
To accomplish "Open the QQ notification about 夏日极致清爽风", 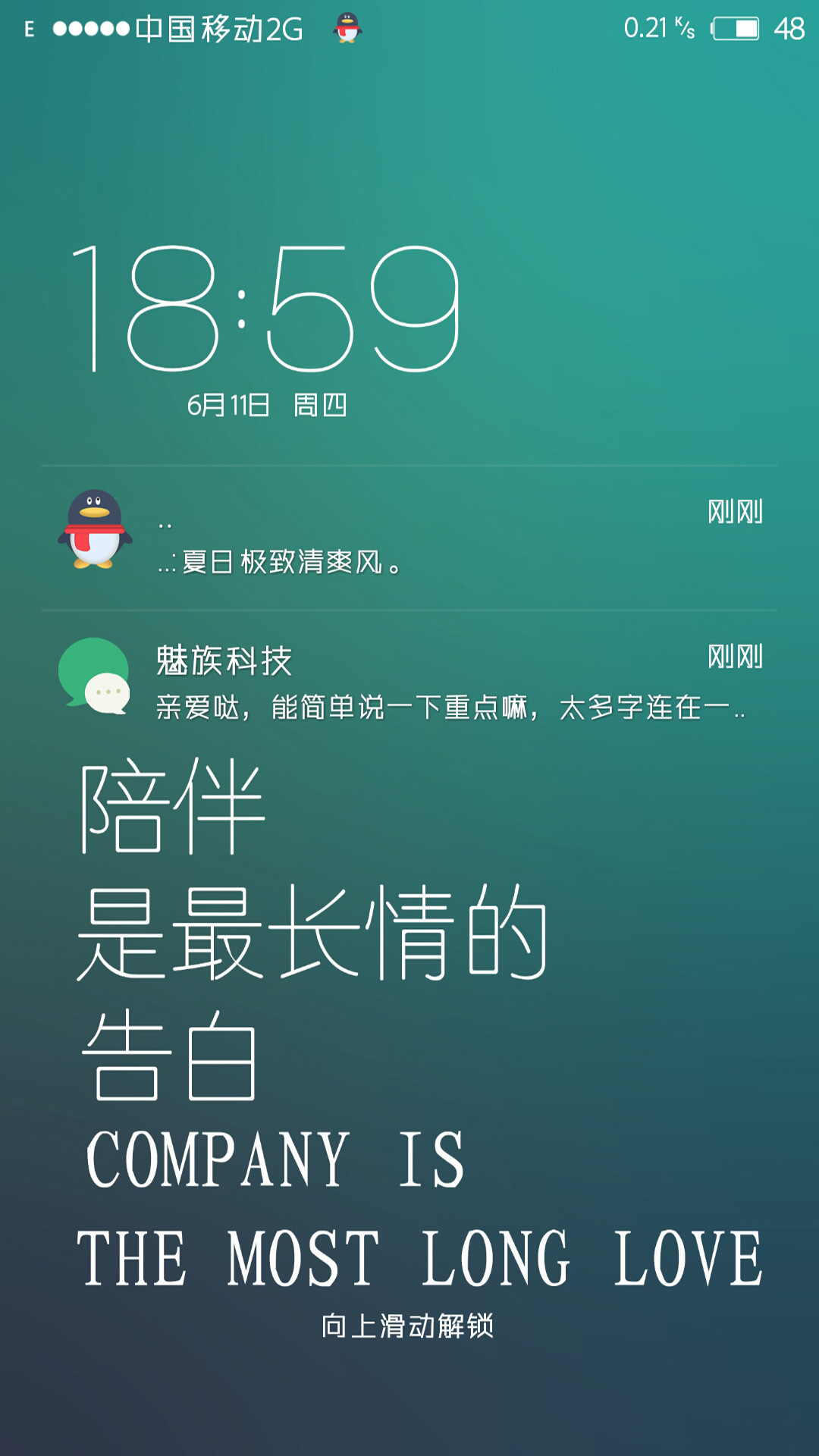I will coord(409,538).
